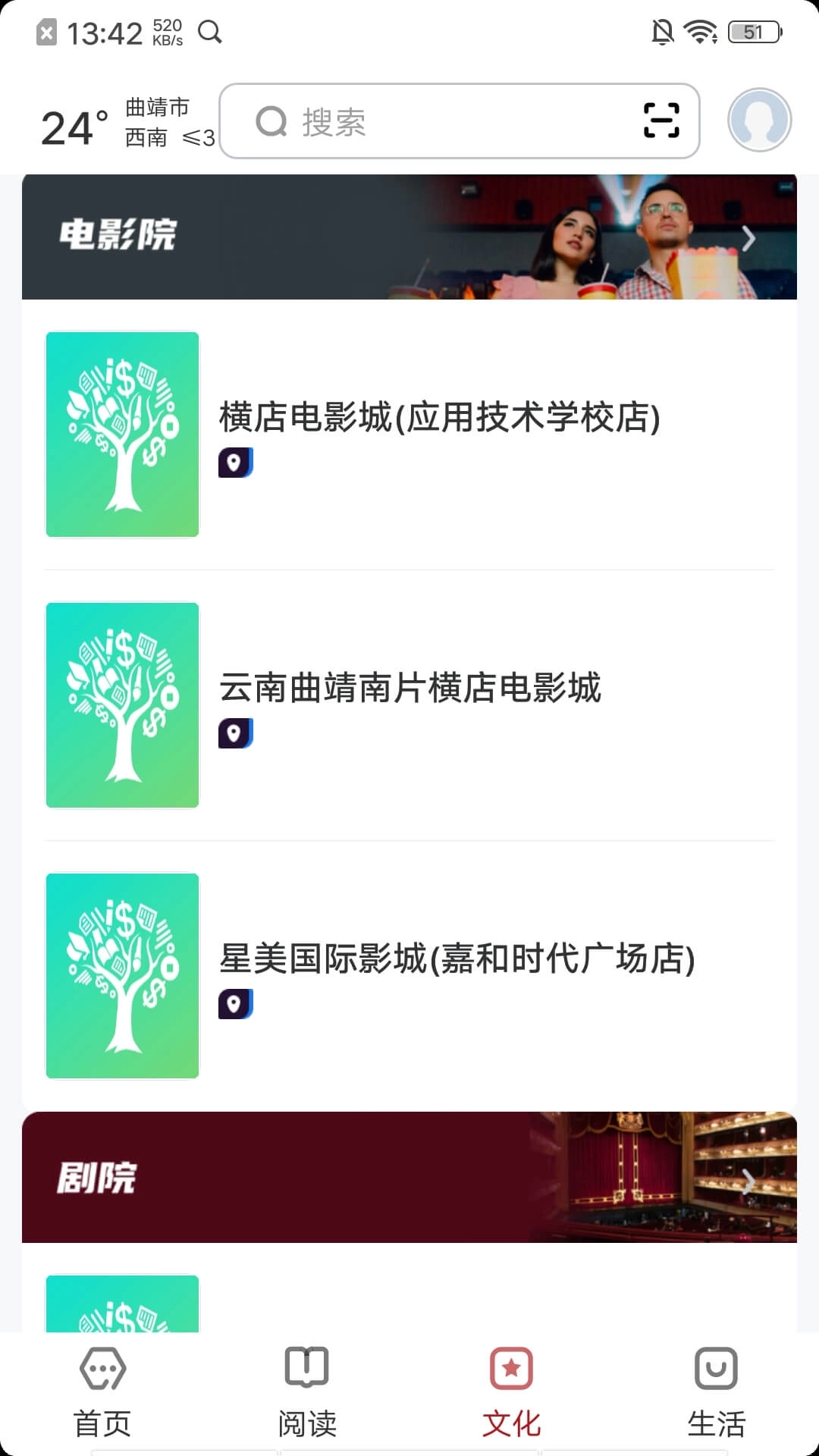Tap the location pin under 云南曲靖南片横店电影城
Image resolution: width=819 pixels, height=1456 pixels.
(x=236, y=734)
